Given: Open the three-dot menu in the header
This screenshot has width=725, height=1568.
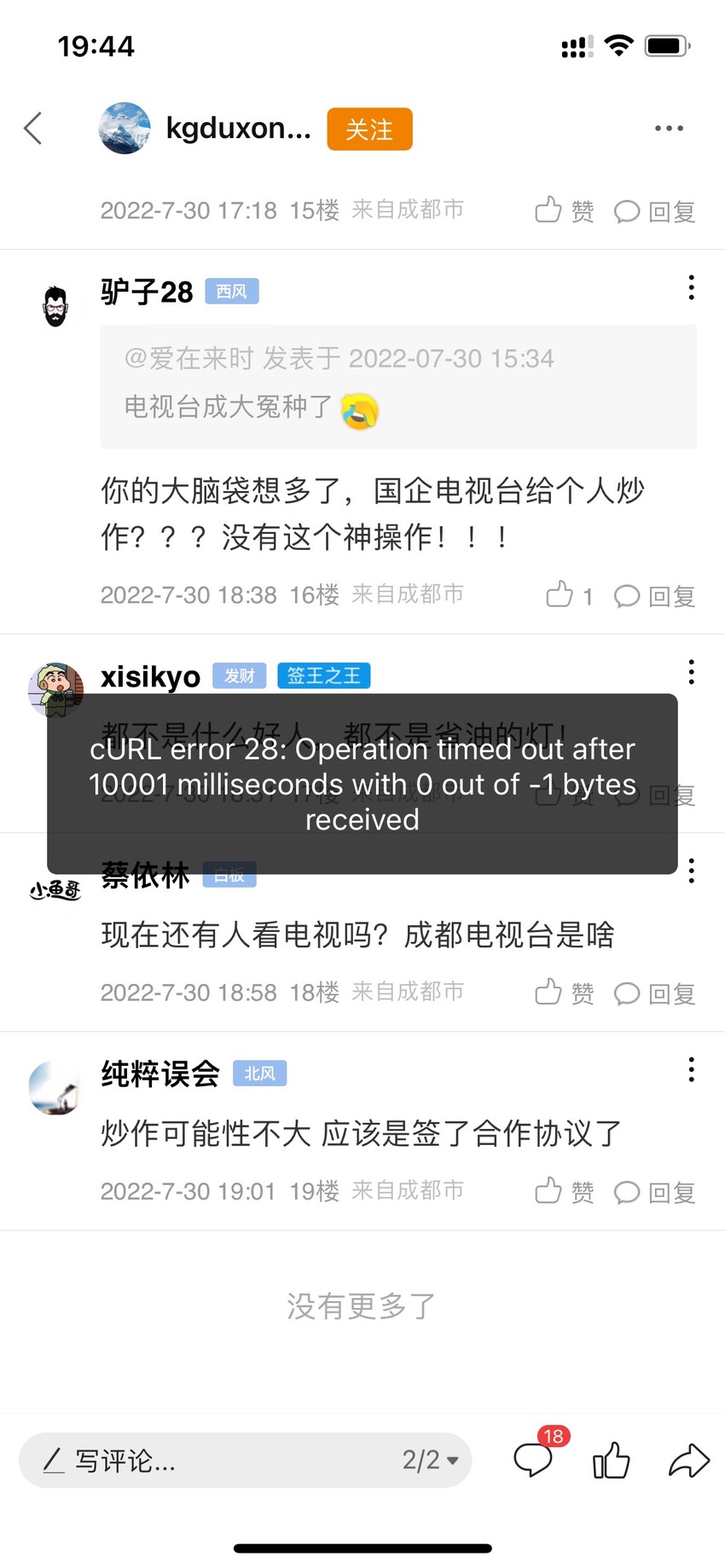Looking at the screenshot, I should (669, 129).
